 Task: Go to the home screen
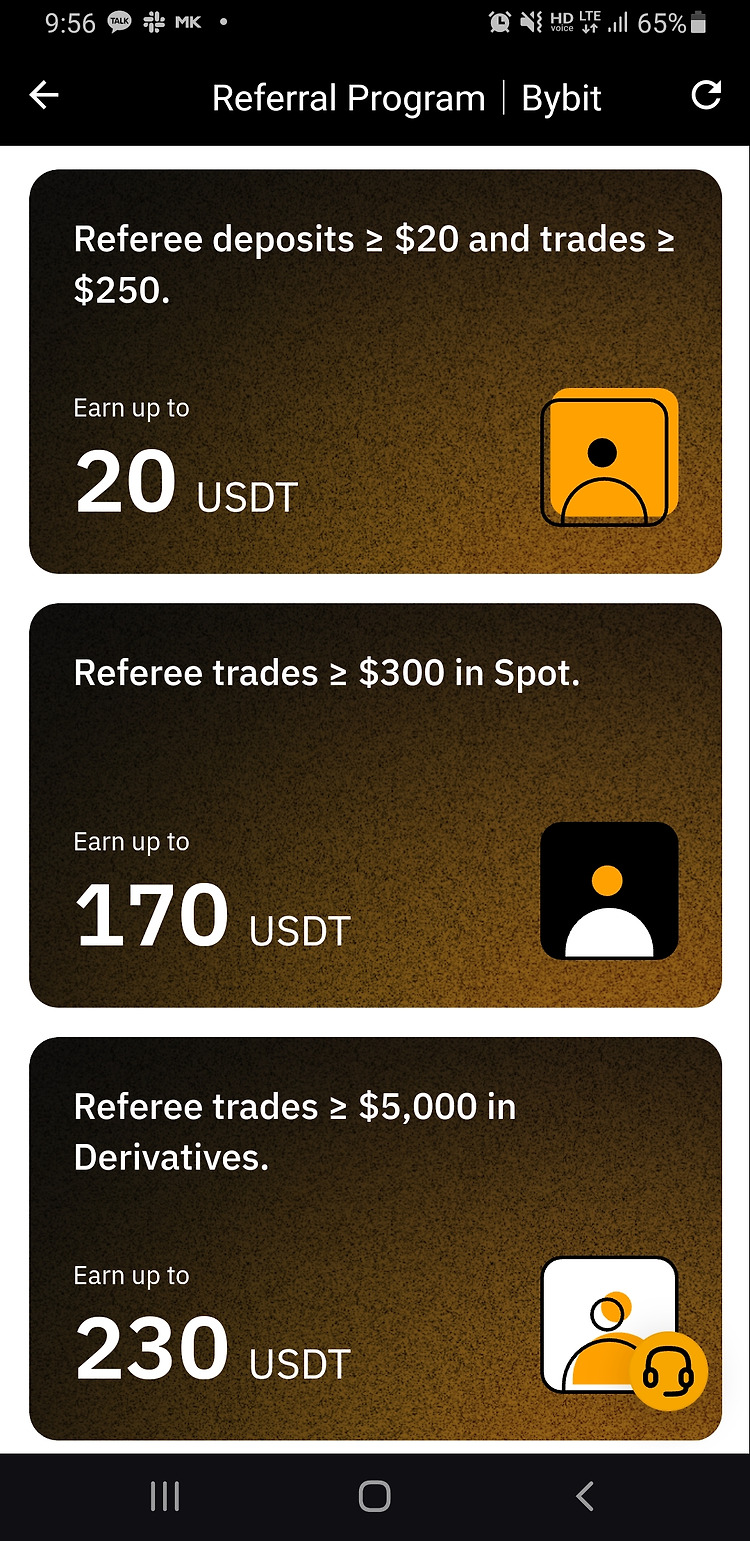tap(374, 1496)
